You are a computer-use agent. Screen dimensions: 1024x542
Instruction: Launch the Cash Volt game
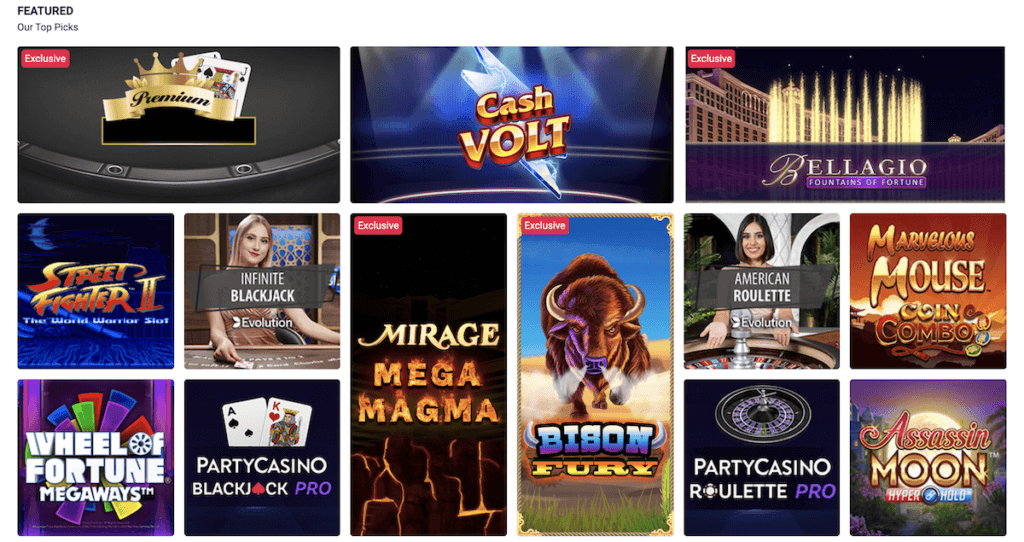click(511, 125)
